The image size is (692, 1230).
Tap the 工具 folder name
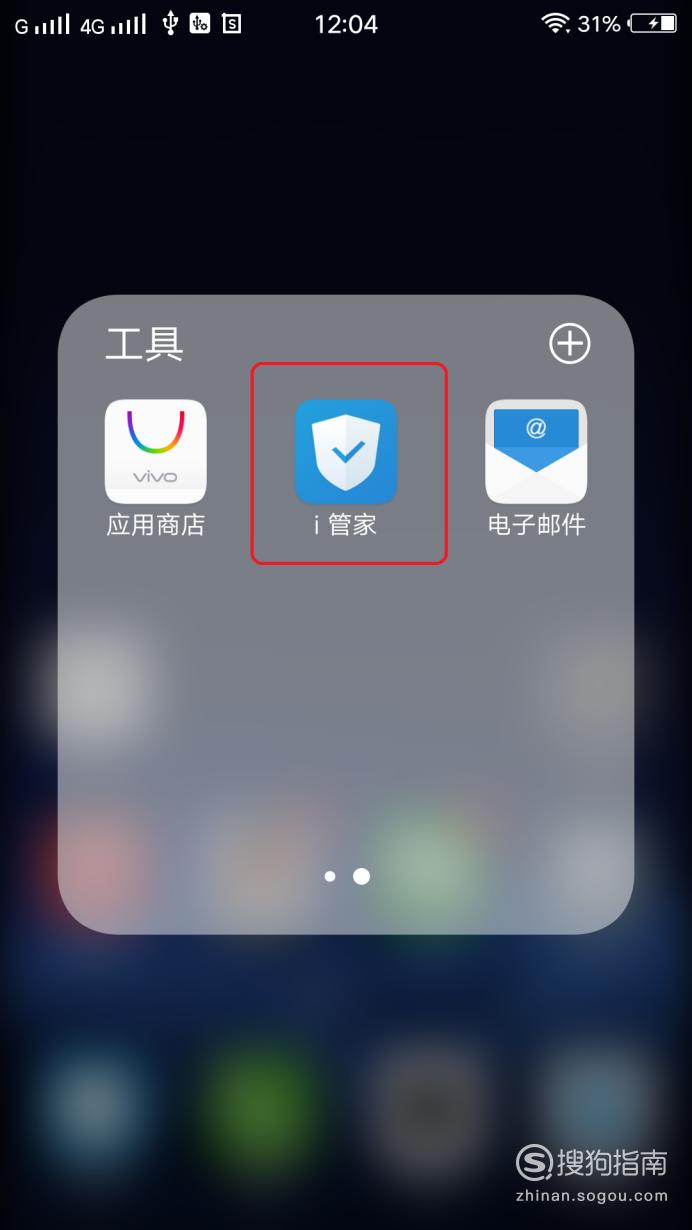[145, 345]
